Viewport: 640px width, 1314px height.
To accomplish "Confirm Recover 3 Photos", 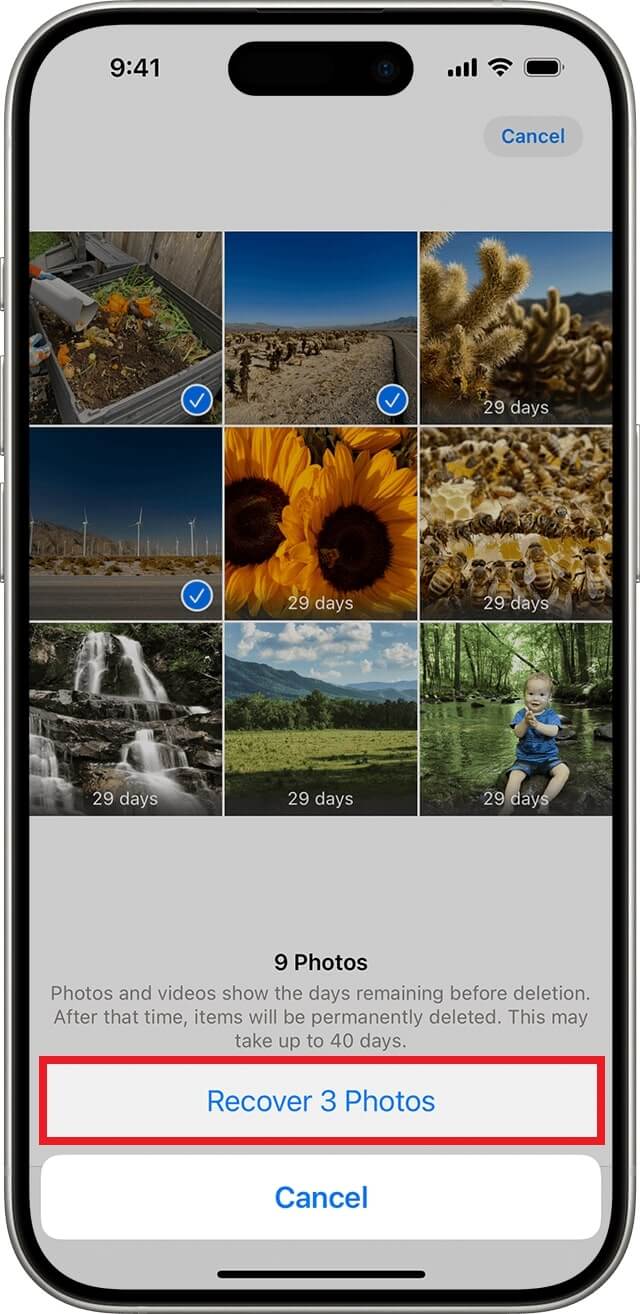I will (x=320, y=1101).
